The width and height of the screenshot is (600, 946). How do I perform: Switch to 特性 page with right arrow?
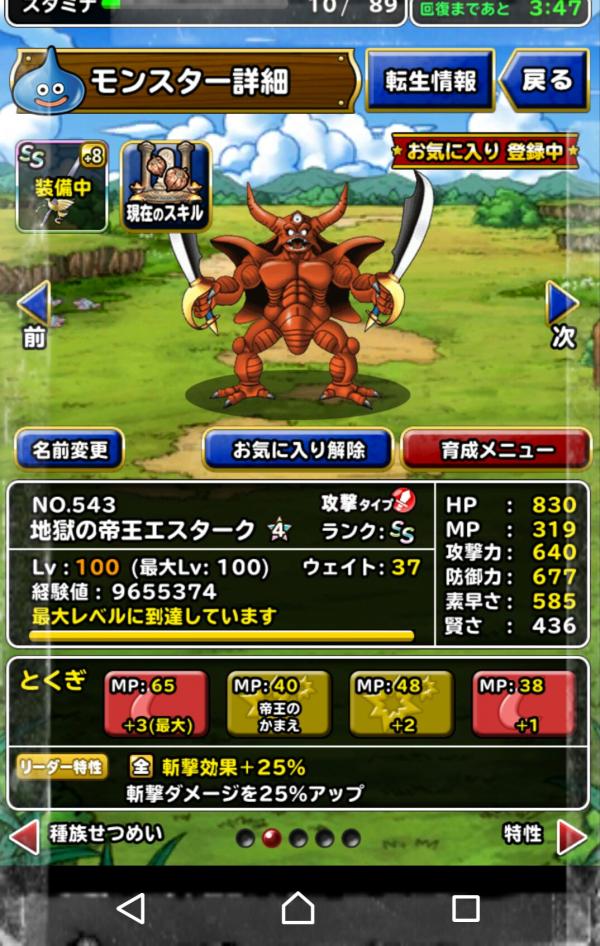[x=571, y=836]
